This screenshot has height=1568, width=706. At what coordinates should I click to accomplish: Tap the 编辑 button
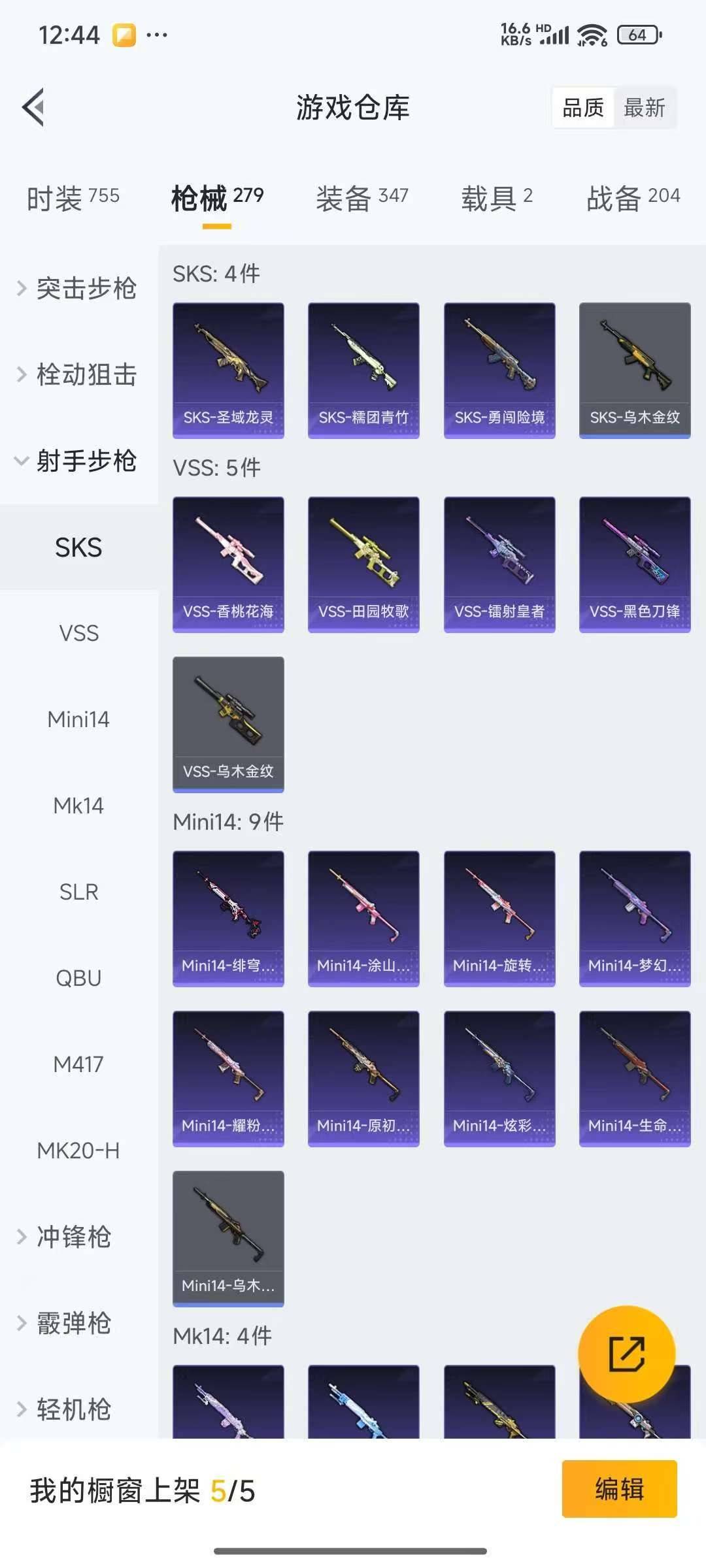[x=619, y=1489]
